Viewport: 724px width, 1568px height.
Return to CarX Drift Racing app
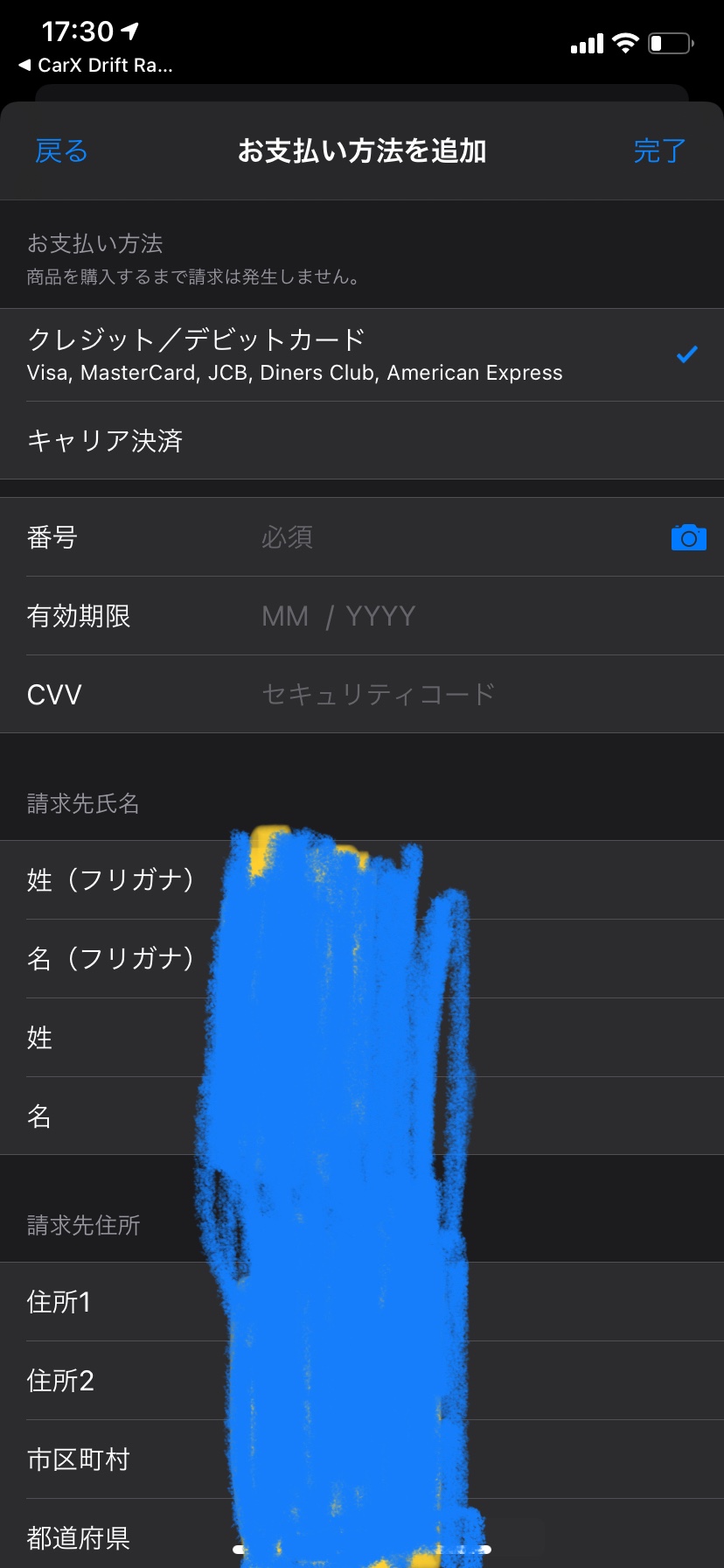96,66
